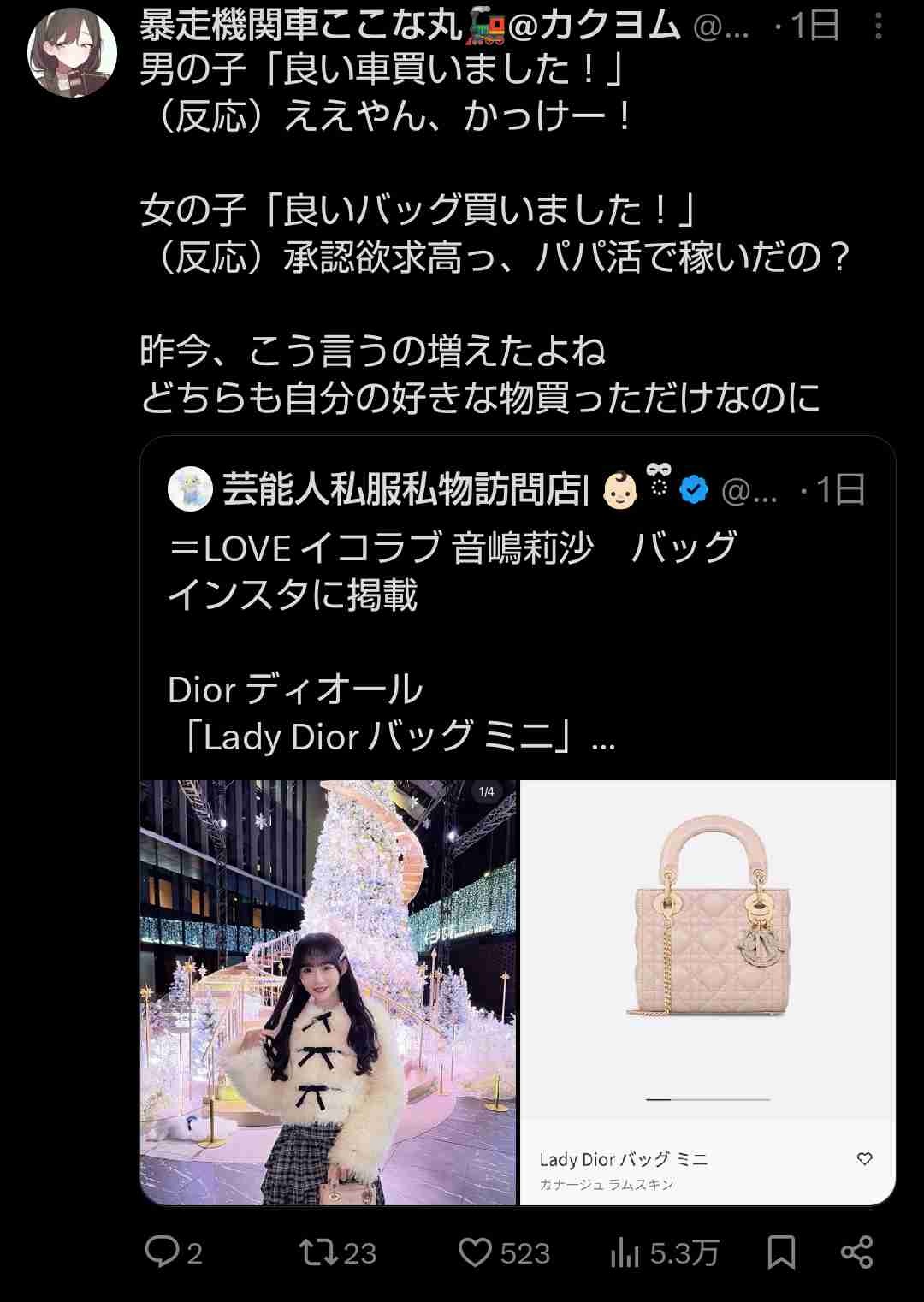Open the tweet's overflow menu

(x=878, y=28)
